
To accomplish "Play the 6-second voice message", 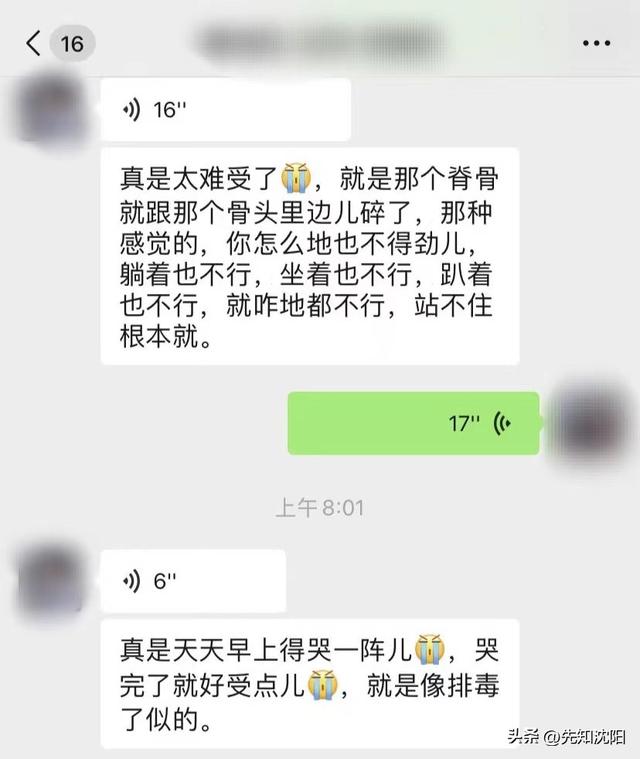I will coord(192,581).
